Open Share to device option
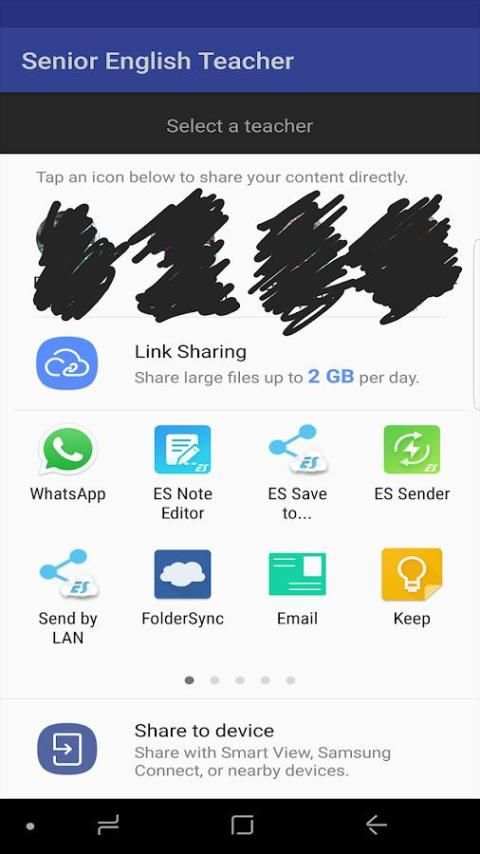 240,749
